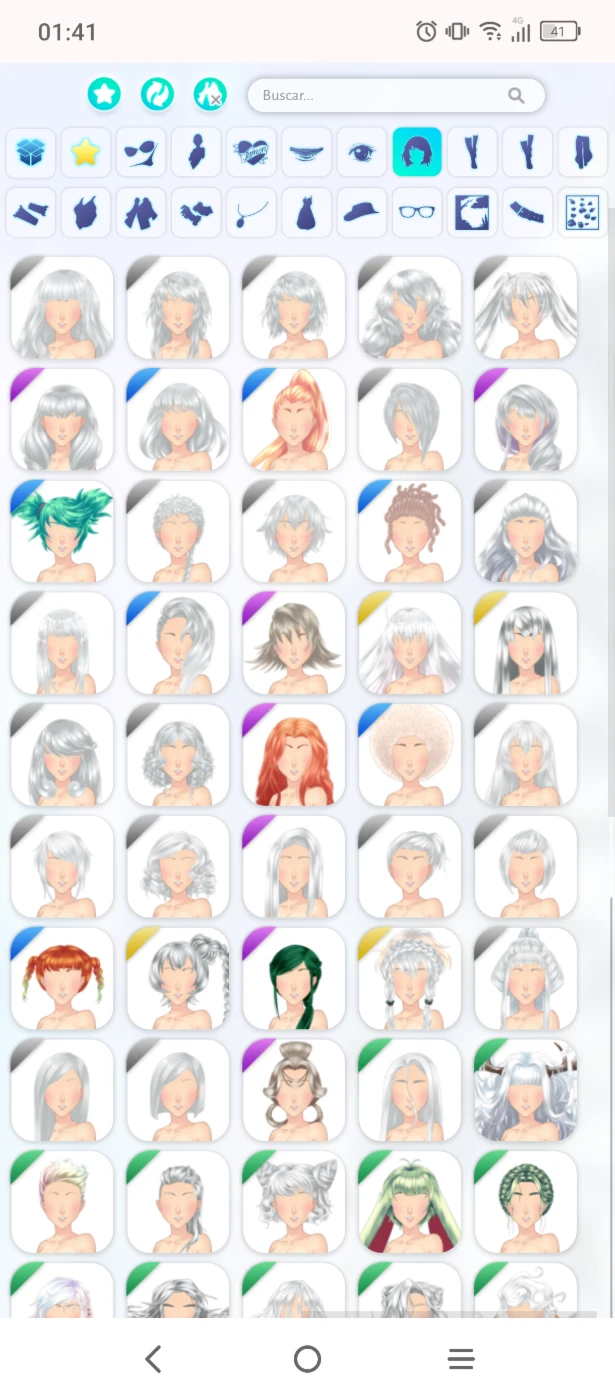Open the glasses category tab
The height and width of the screenshot is (1400, 615).
pos(417,212)
